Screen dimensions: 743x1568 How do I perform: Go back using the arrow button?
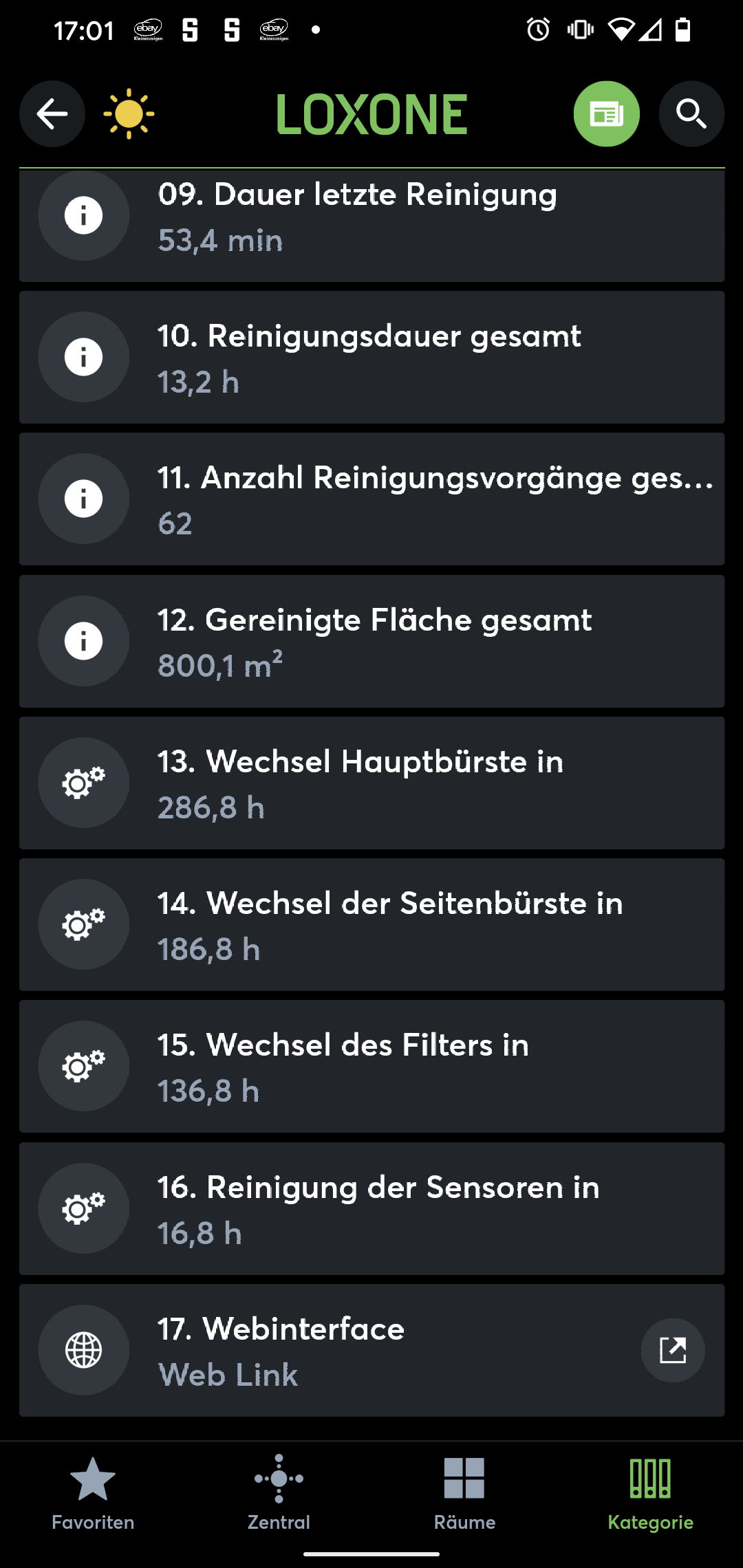52,114
